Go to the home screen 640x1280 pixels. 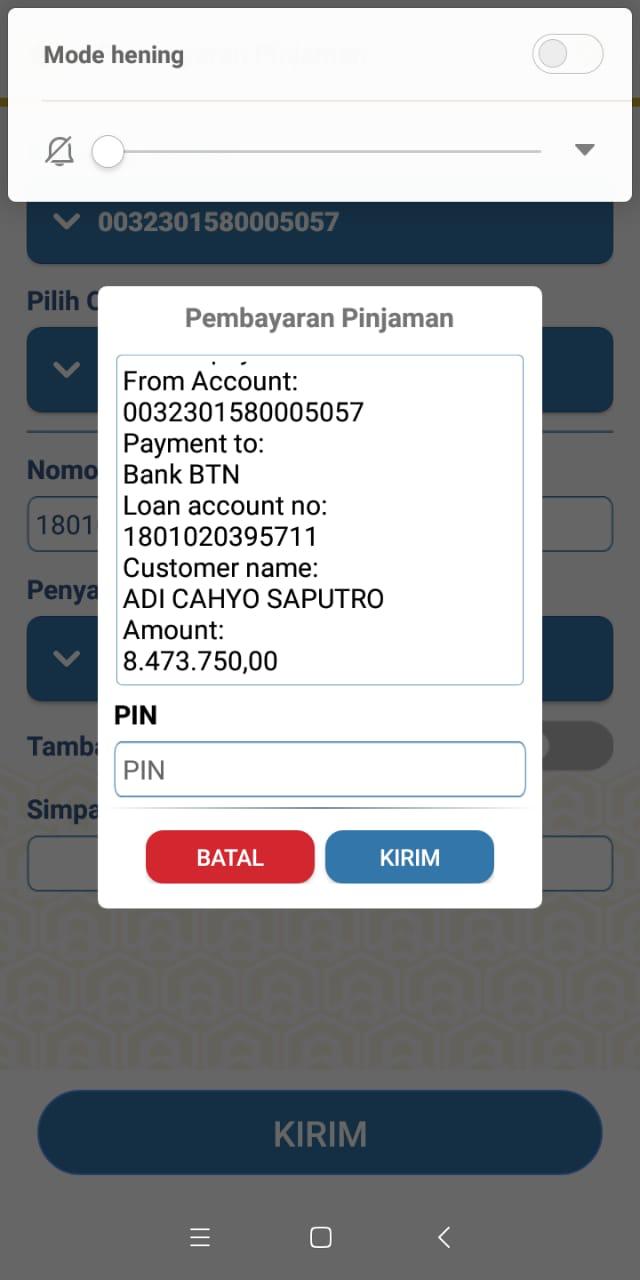[320, 1237]
